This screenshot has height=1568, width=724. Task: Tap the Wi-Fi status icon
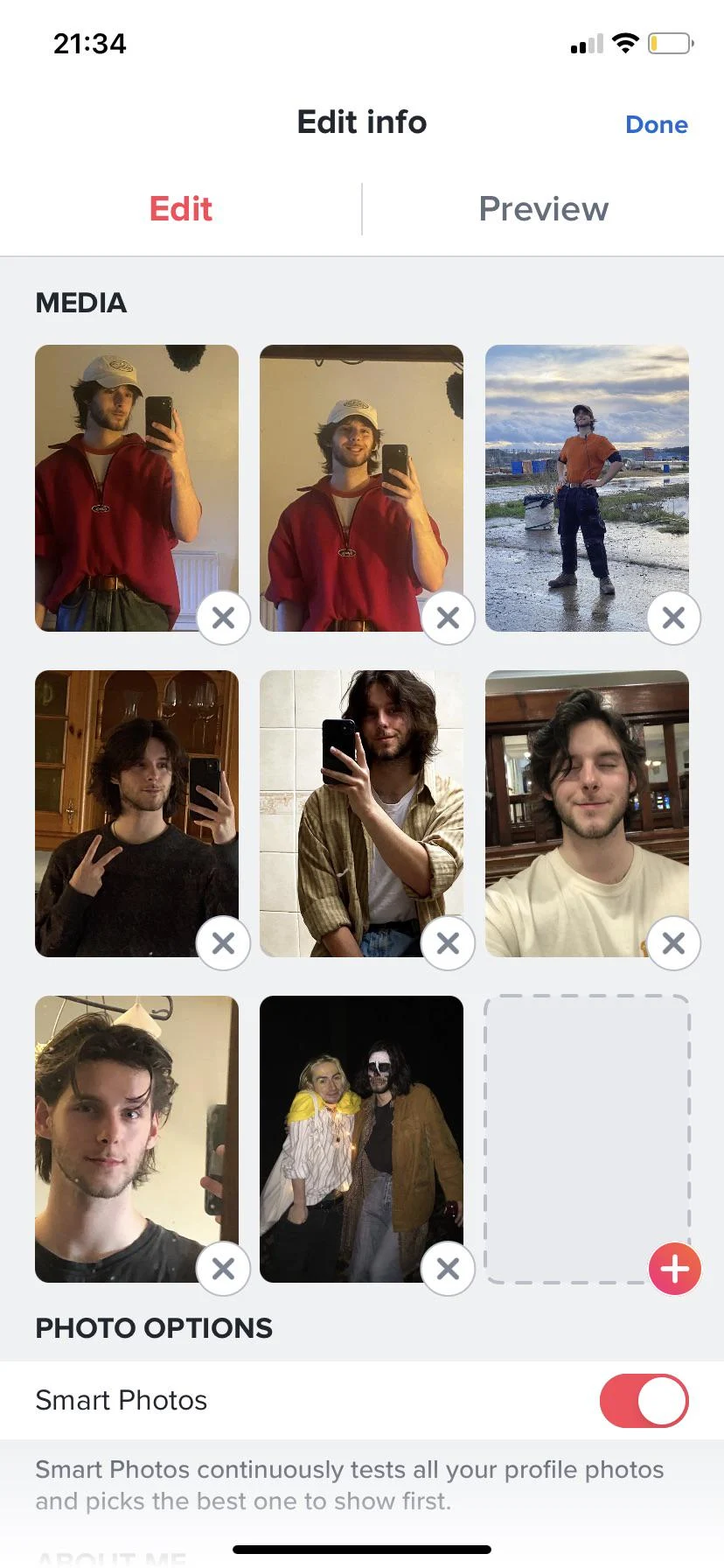(x=626, y=43)
